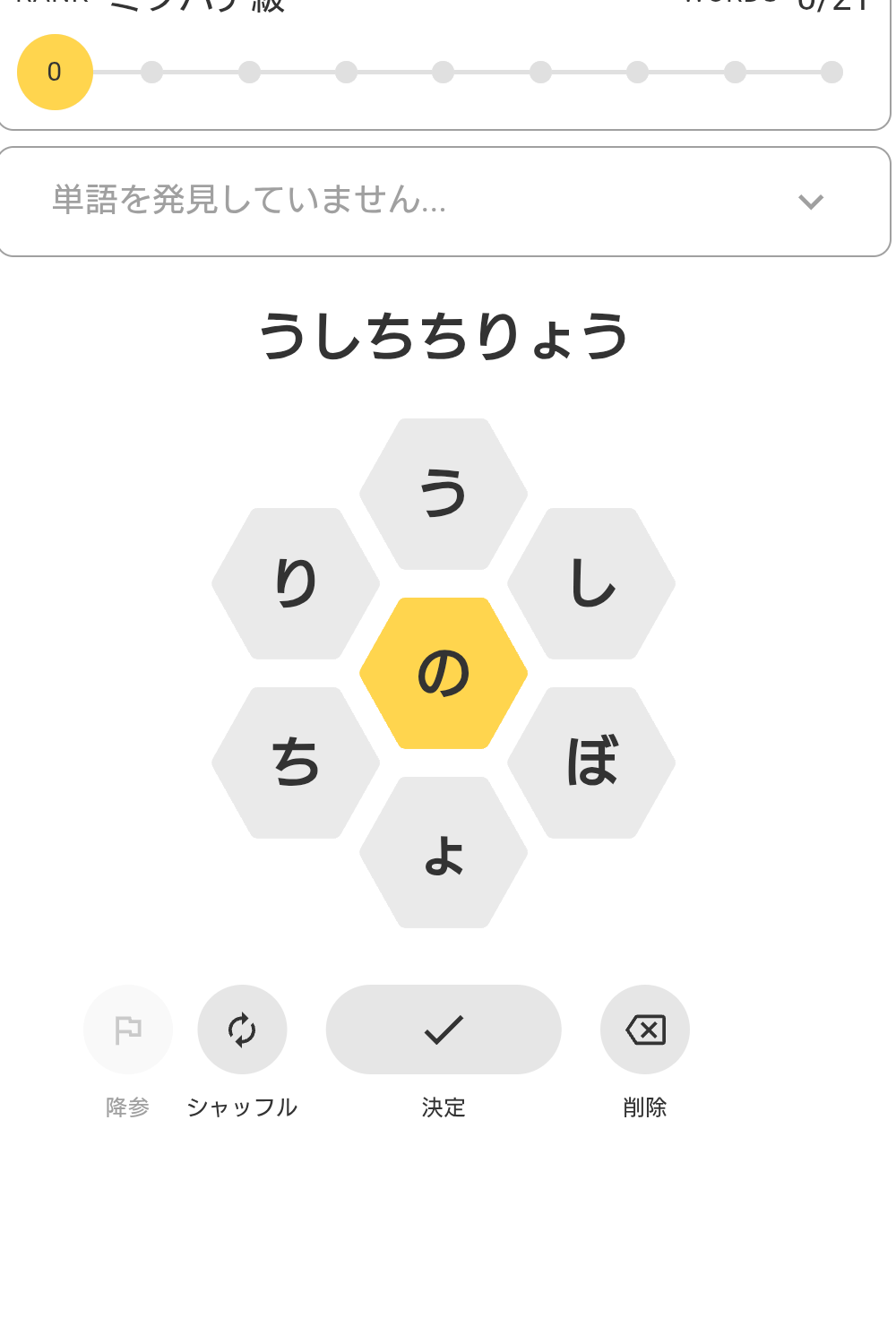896x1344 pixels.
Task: Expand the found words list
Action: pos(810,202)
